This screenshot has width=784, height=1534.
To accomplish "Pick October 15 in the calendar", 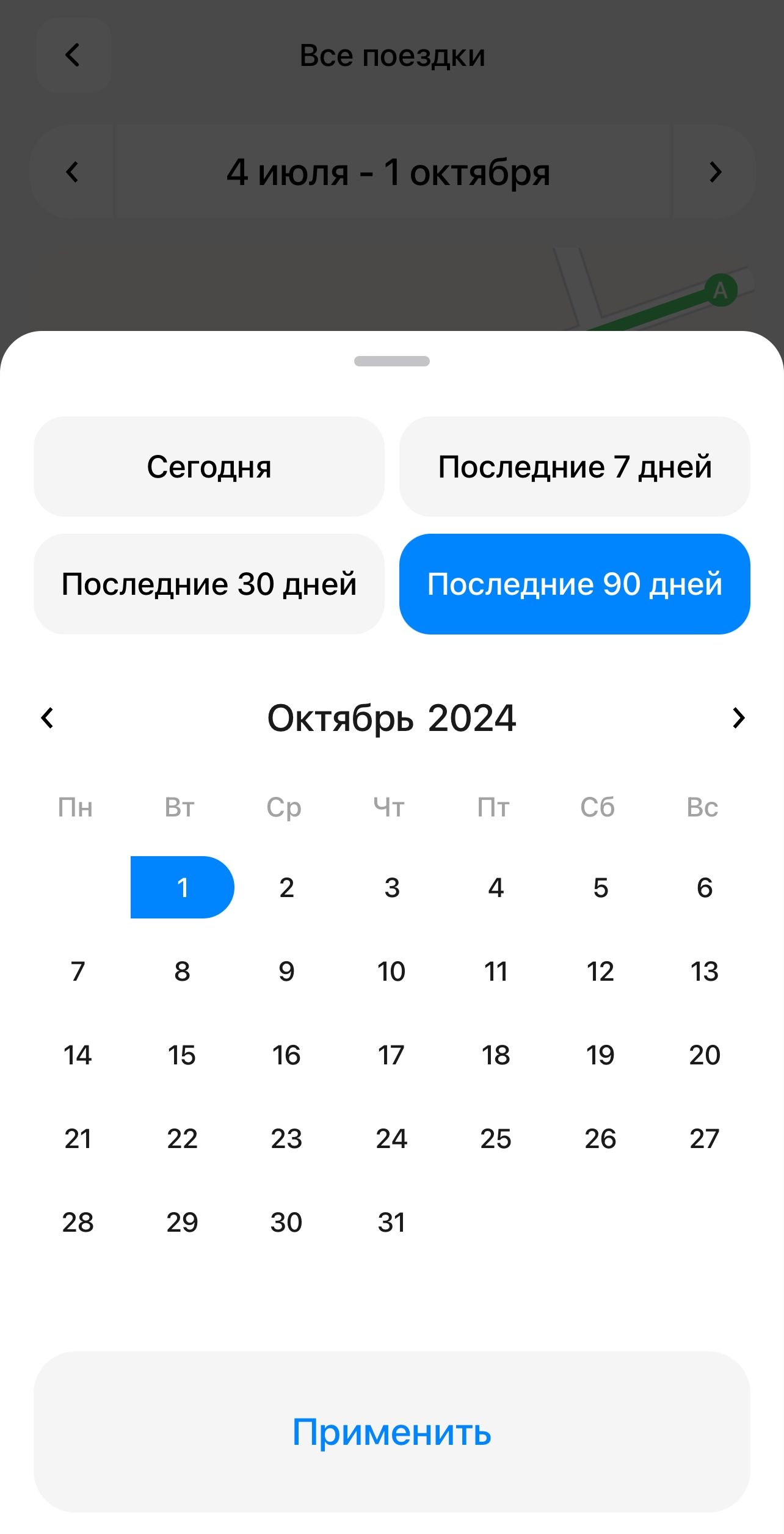I will pyautogui.click(x=182, y=1055).
